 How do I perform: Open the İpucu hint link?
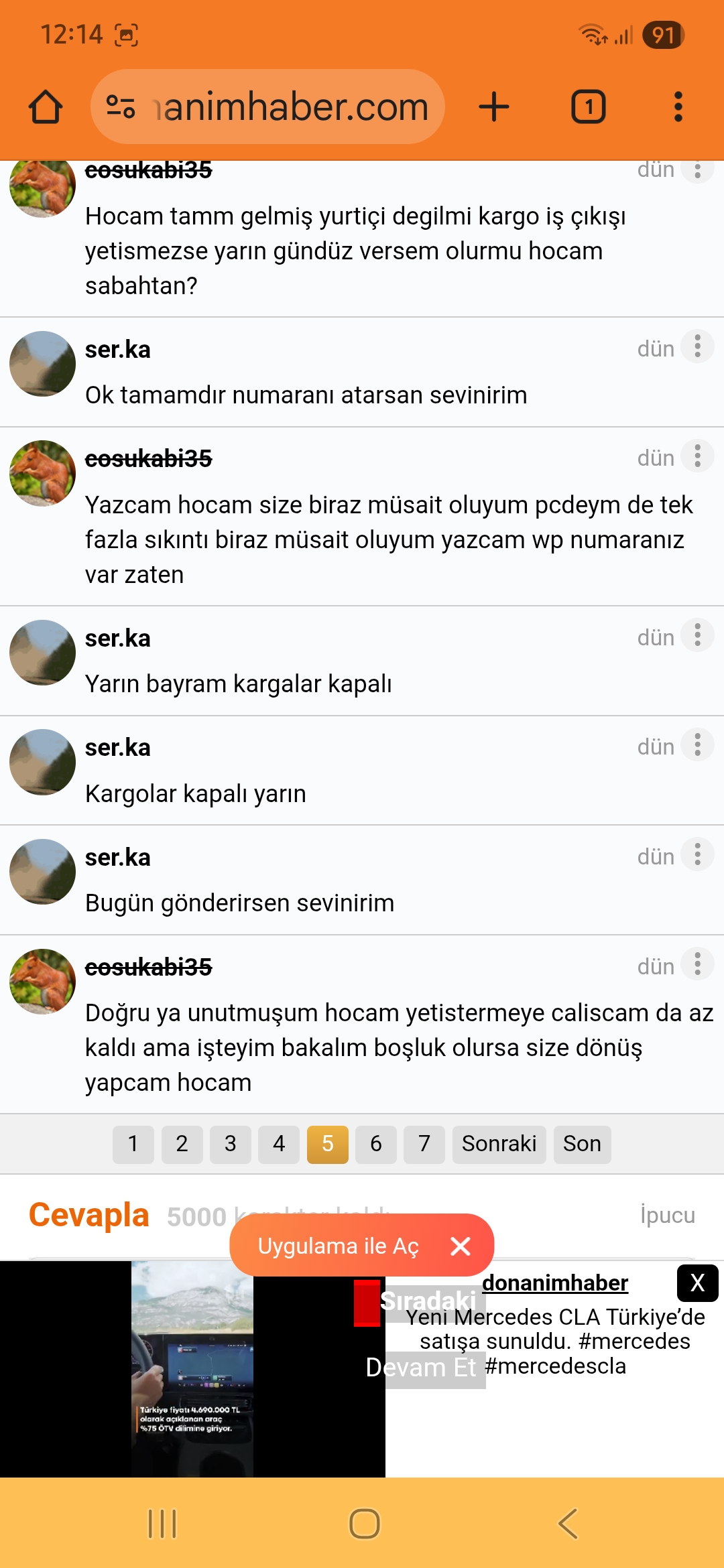(667, 1215)
